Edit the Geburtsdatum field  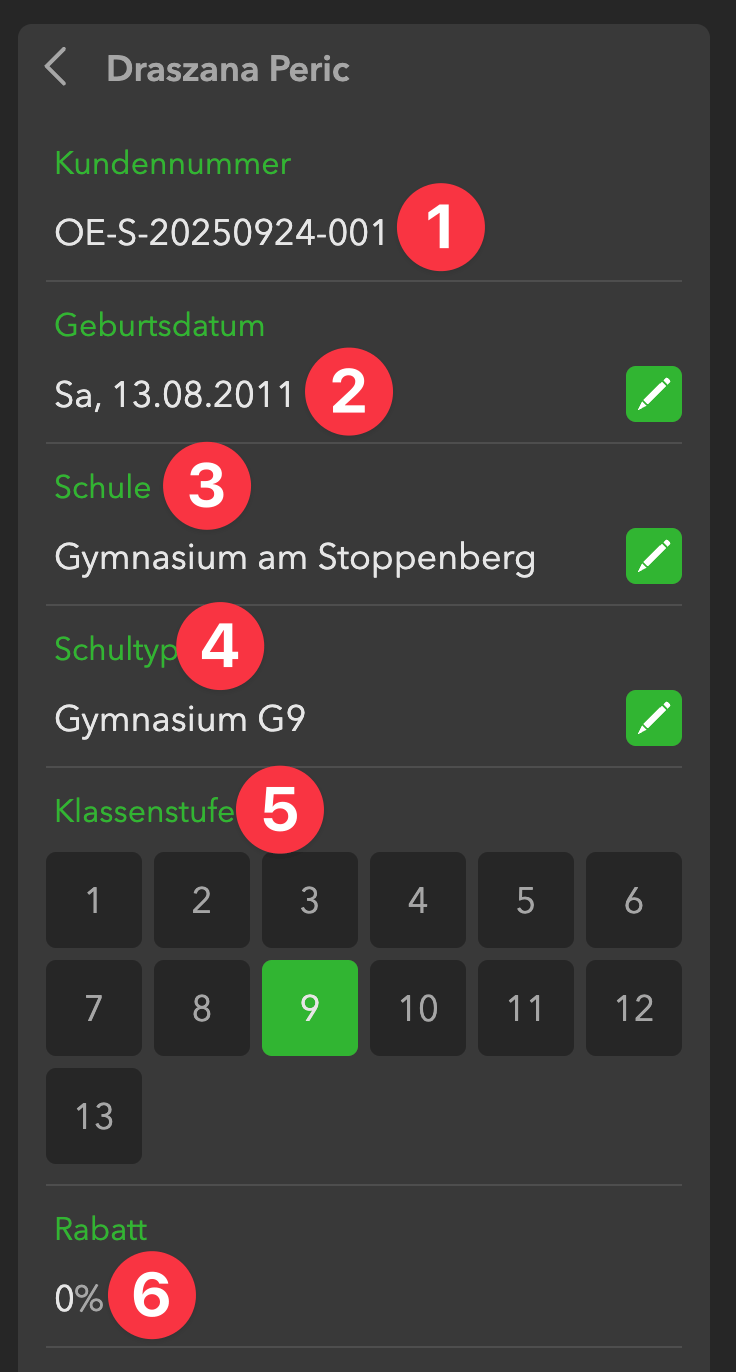[x=654, y=394]
